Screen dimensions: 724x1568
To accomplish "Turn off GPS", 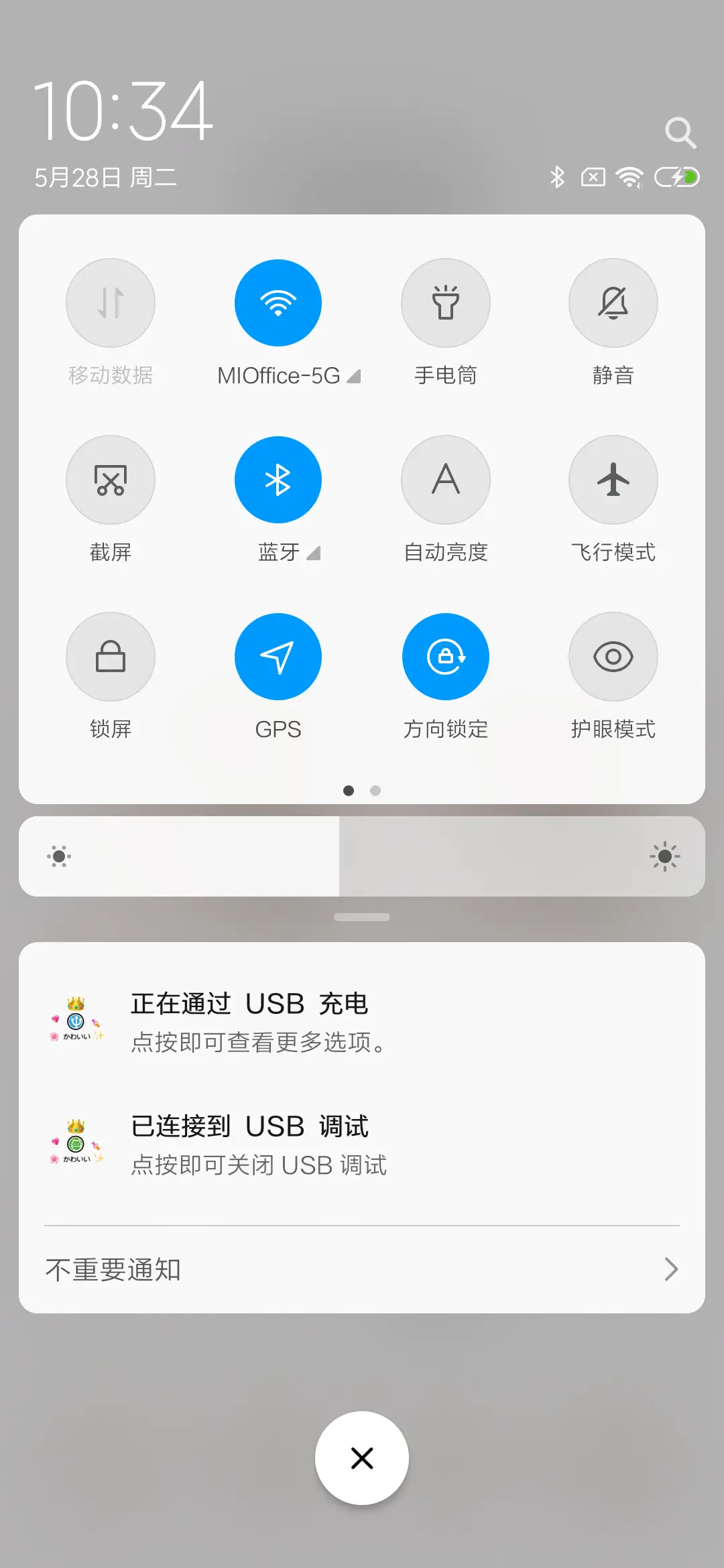I will pos(278,657).
